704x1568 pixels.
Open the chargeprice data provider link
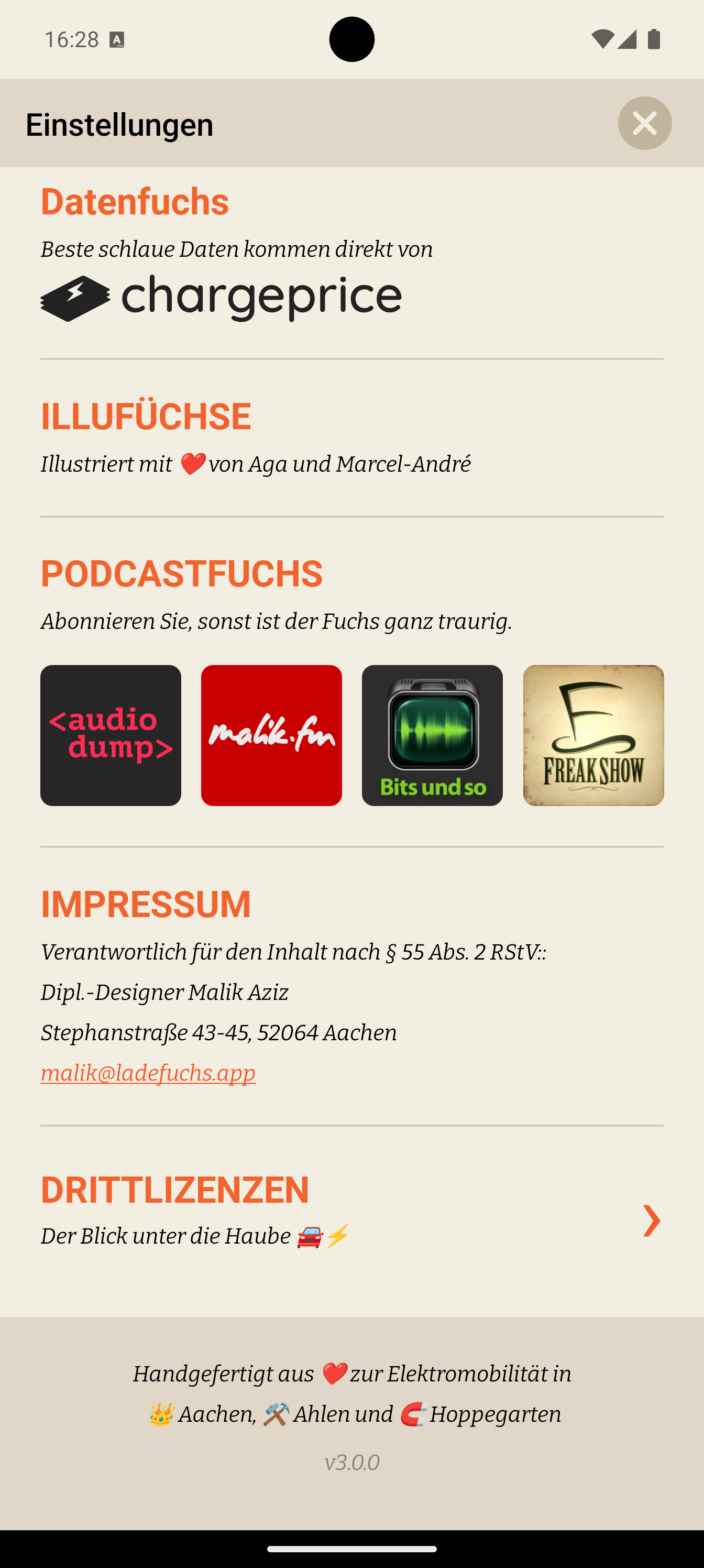pos(221,298)
